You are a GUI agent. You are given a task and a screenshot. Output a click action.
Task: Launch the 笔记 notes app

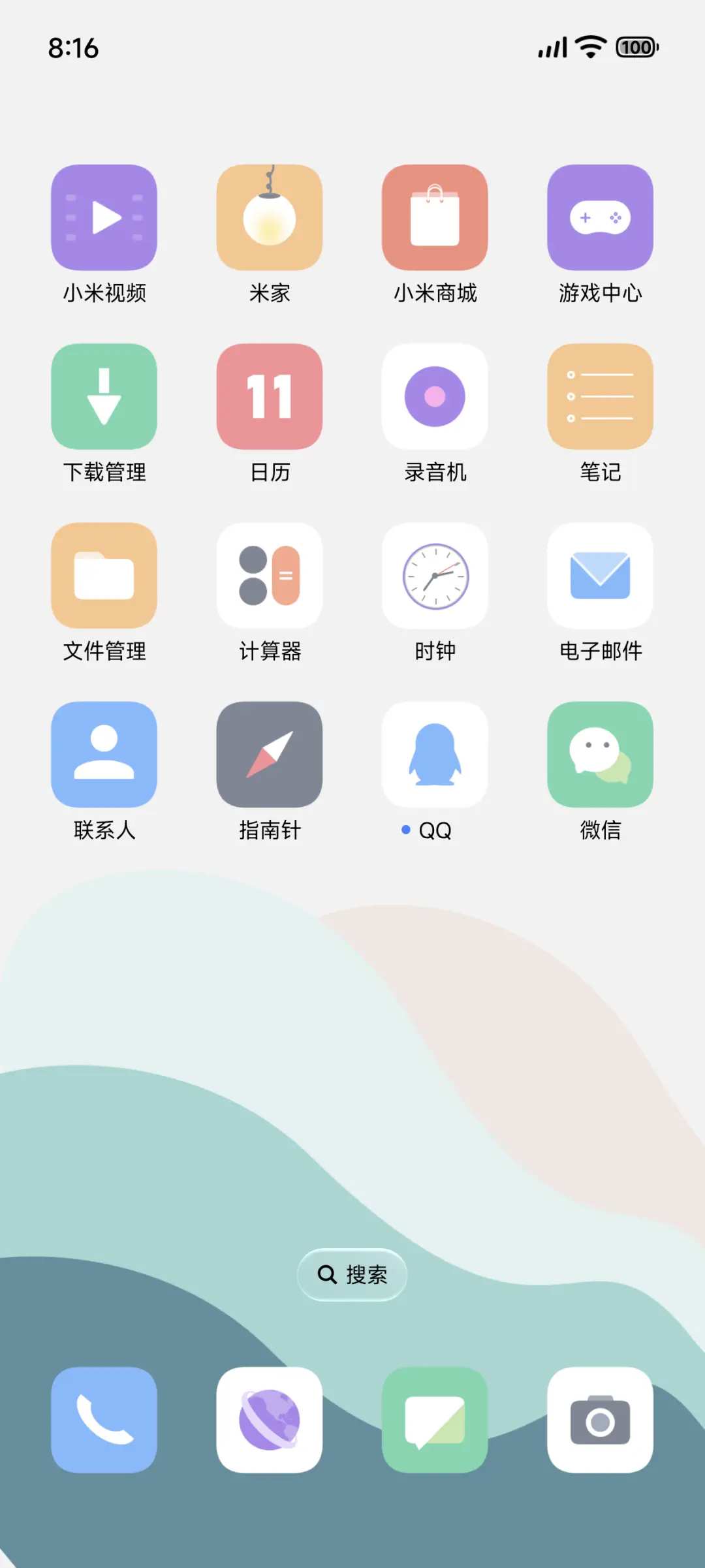pos(600,397)
